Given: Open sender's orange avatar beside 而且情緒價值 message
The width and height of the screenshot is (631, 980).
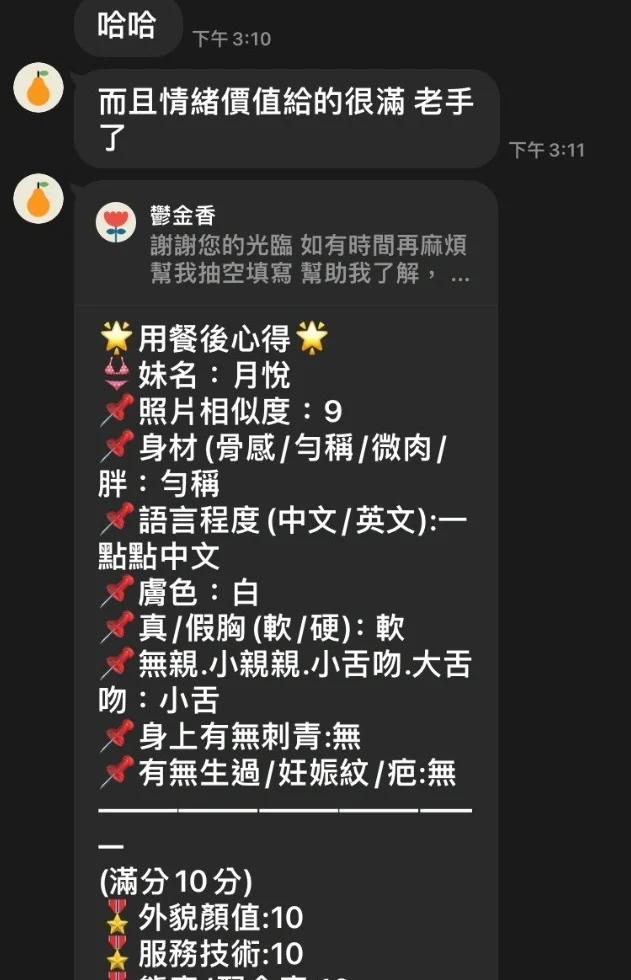Looking at the screenshot, I should pos(38,89).
